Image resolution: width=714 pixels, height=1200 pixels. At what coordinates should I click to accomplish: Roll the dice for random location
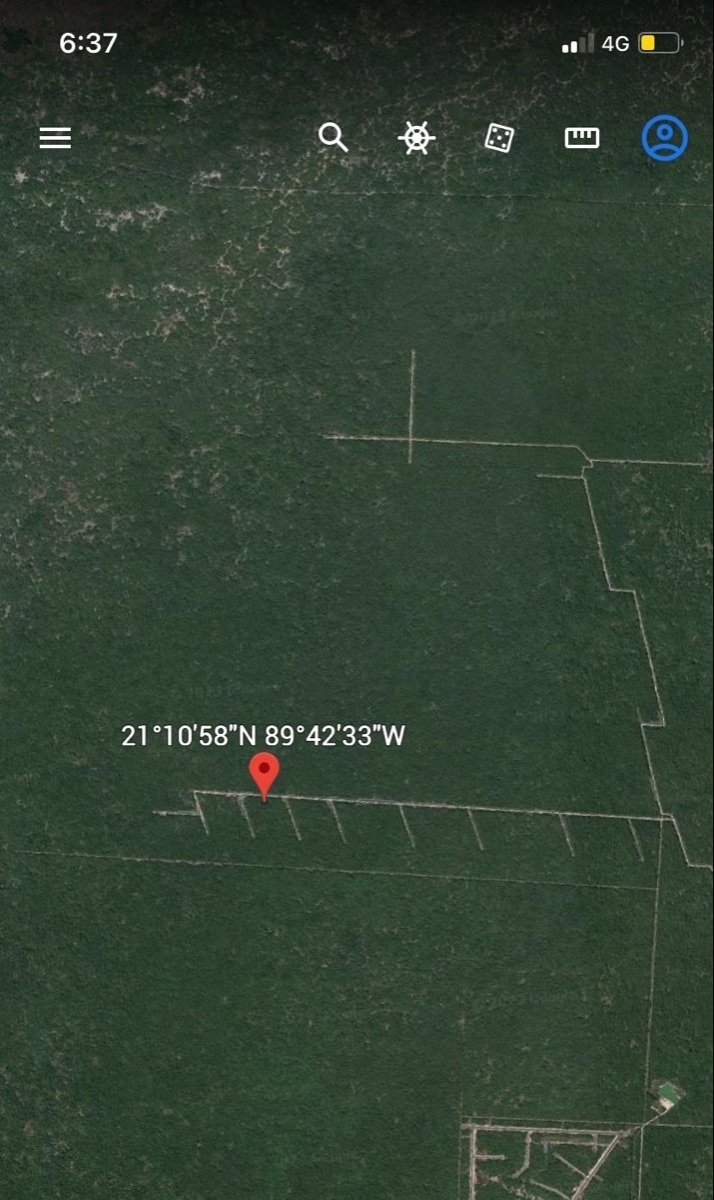[x=499, y=138]
